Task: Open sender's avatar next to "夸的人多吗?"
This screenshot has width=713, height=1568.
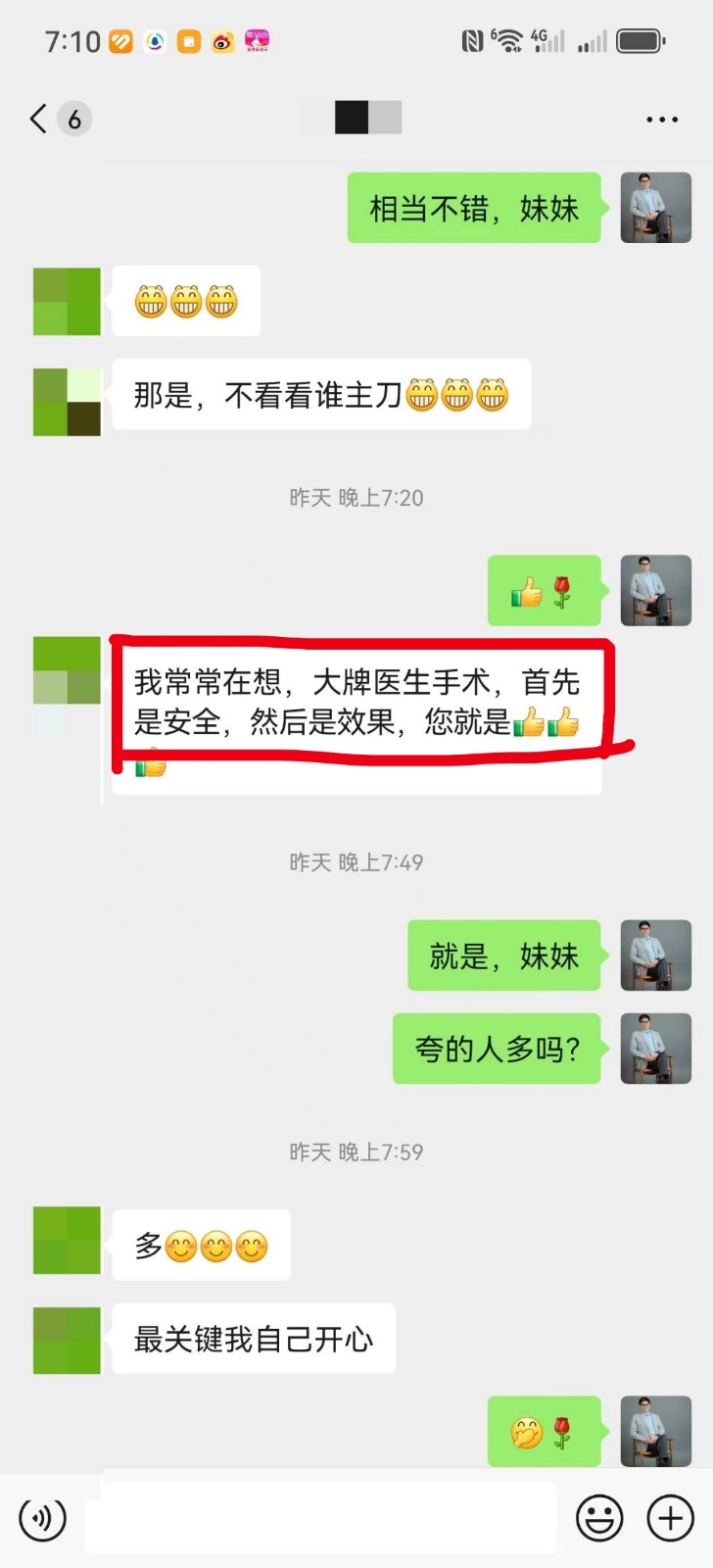Action: (x=656, y=1049)
